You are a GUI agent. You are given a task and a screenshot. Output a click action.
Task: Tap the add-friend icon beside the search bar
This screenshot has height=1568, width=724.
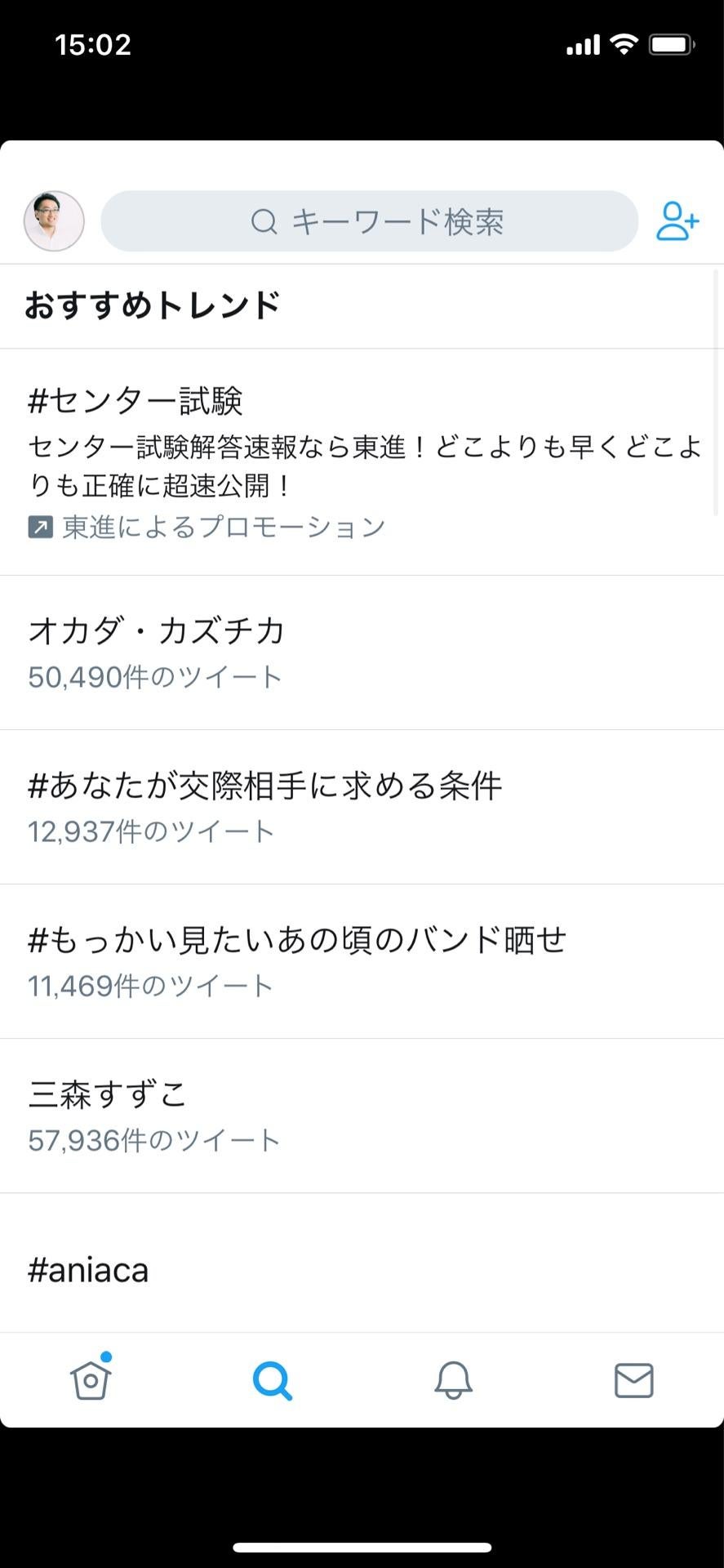(x=676, y=220)
